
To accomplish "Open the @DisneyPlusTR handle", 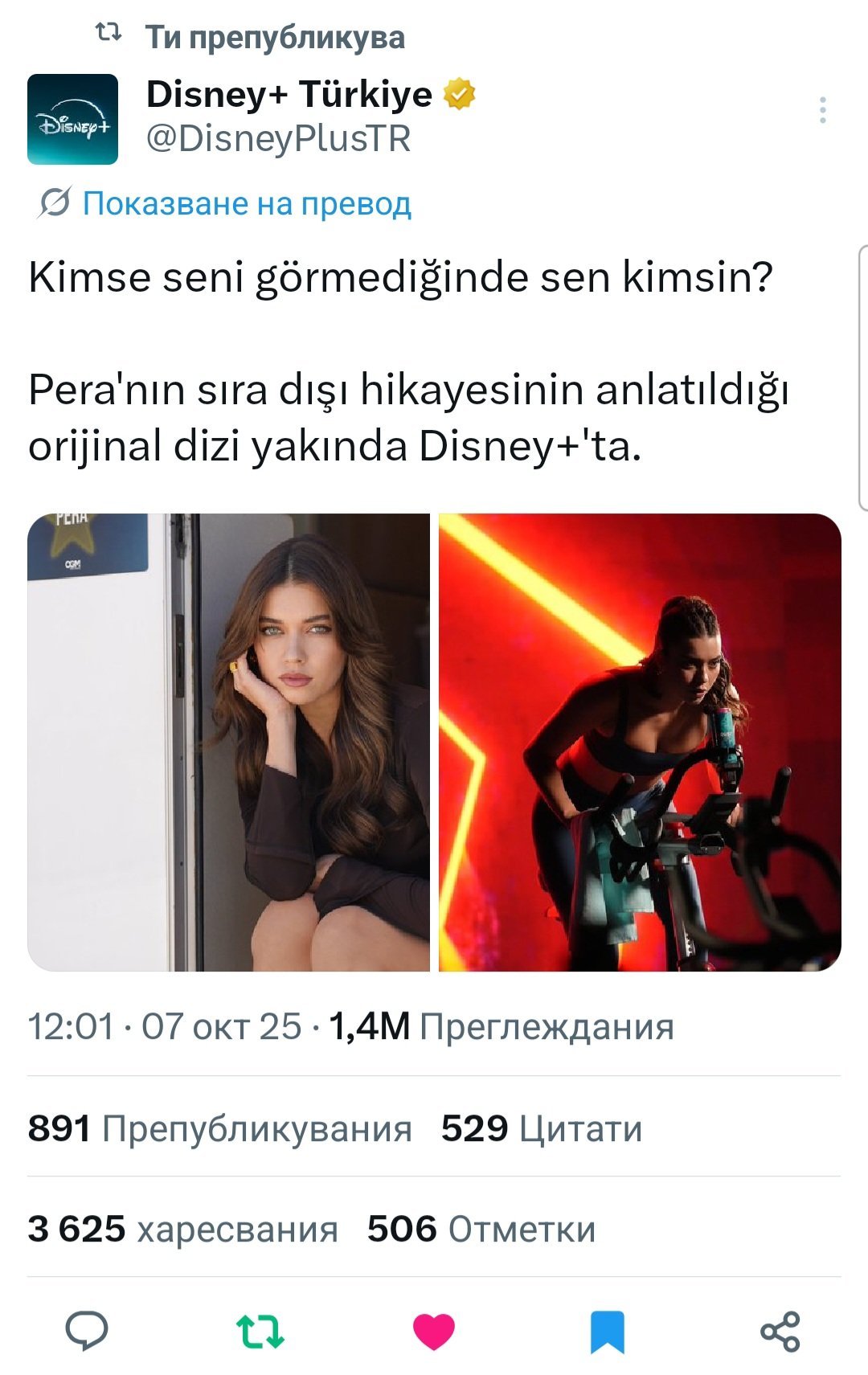I will [x=278, y=138].
